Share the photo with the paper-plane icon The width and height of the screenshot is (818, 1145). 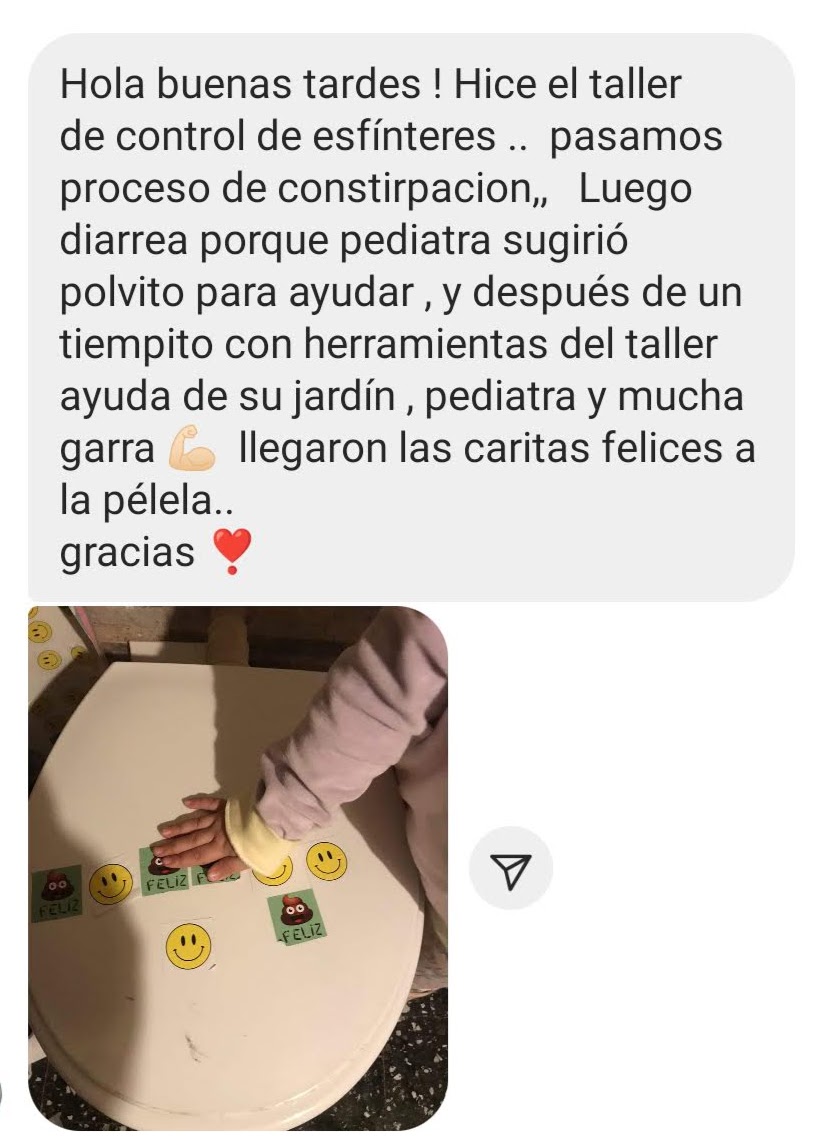(510, 868)
